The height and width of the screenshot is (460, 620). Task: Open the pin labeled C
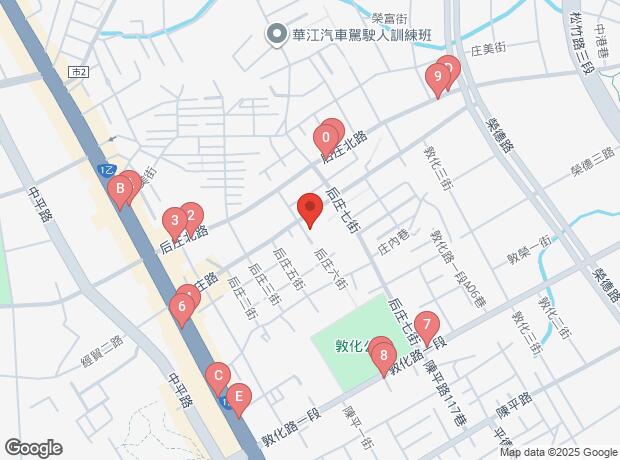(216, 378)
